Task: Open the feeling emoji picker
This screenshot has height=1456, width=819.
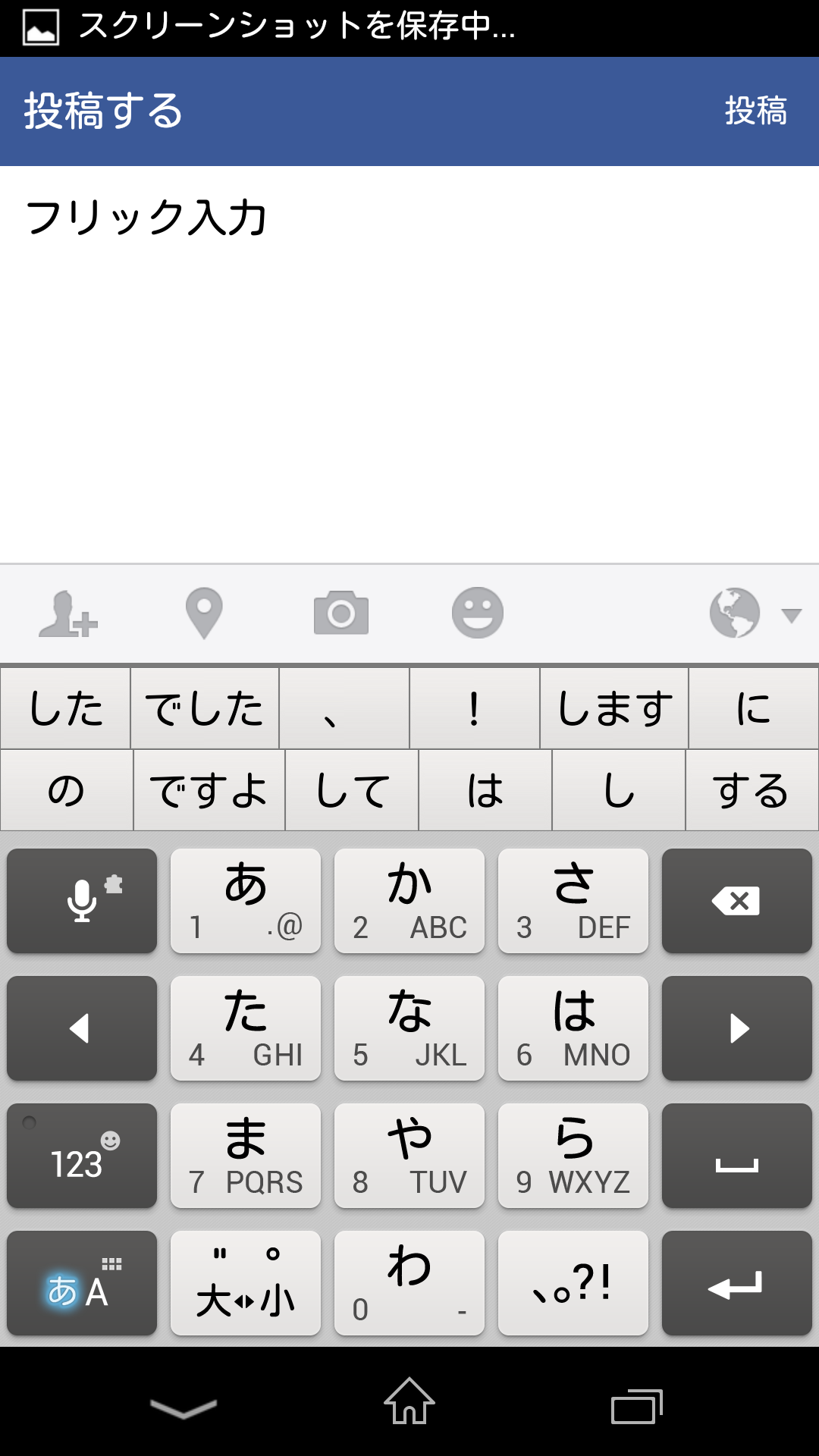Action: [x=478, y=613]
